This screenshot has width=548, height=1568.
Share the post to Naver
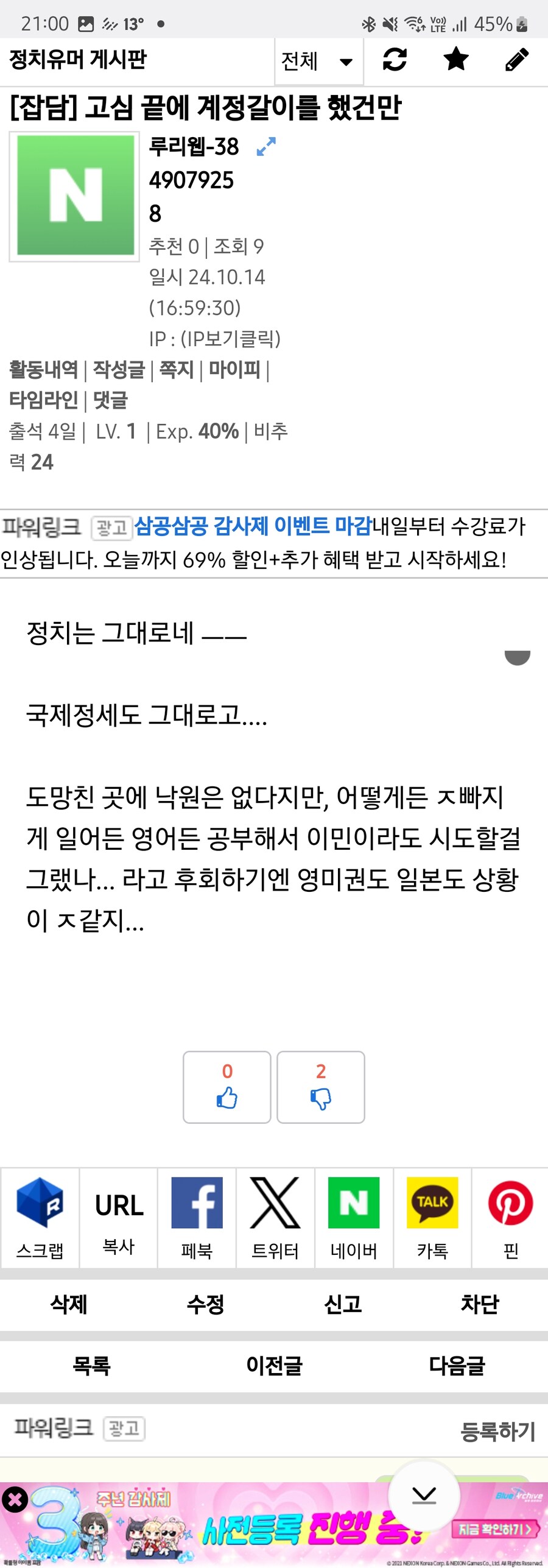(353, 1203)
